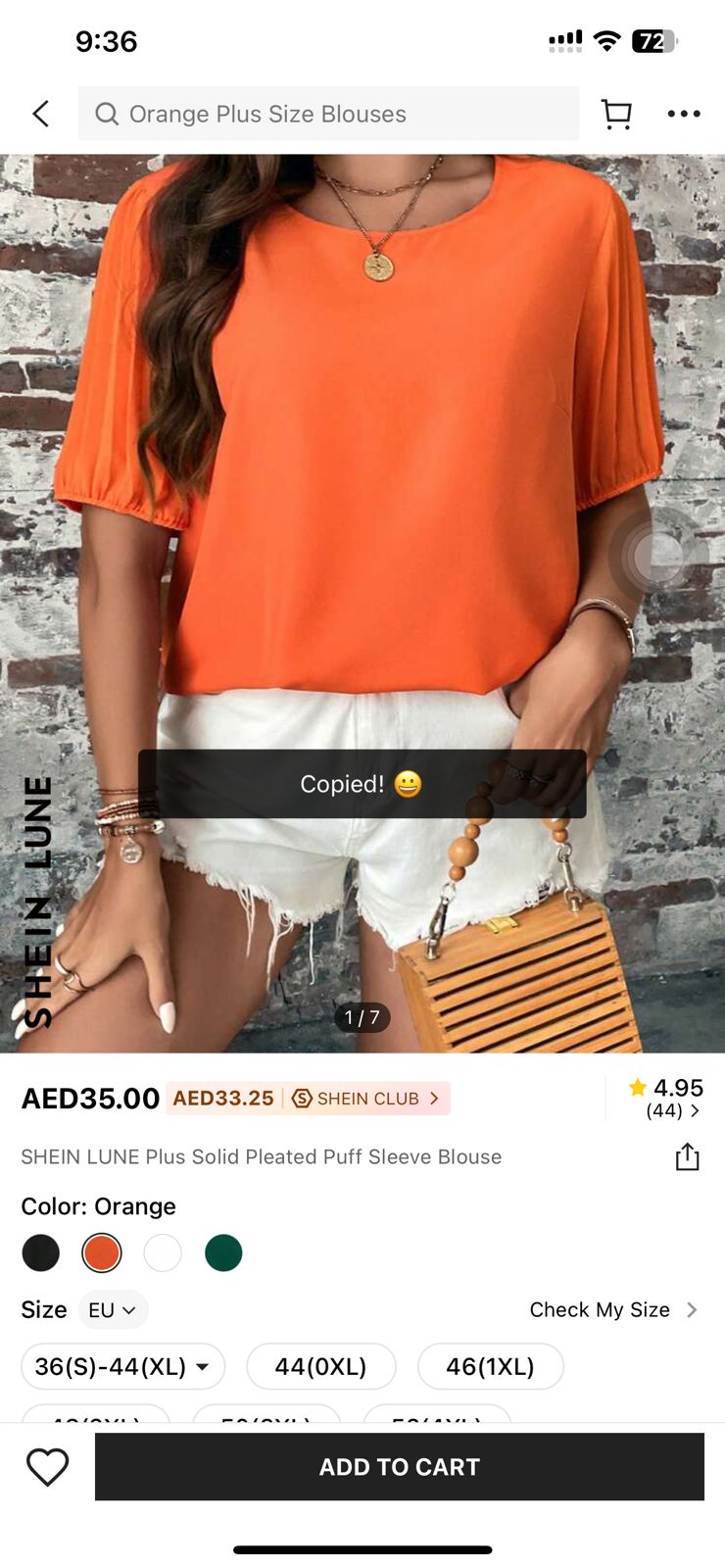Expand the 36(S)-44(XL) size dropdown

click(122, 1366)
